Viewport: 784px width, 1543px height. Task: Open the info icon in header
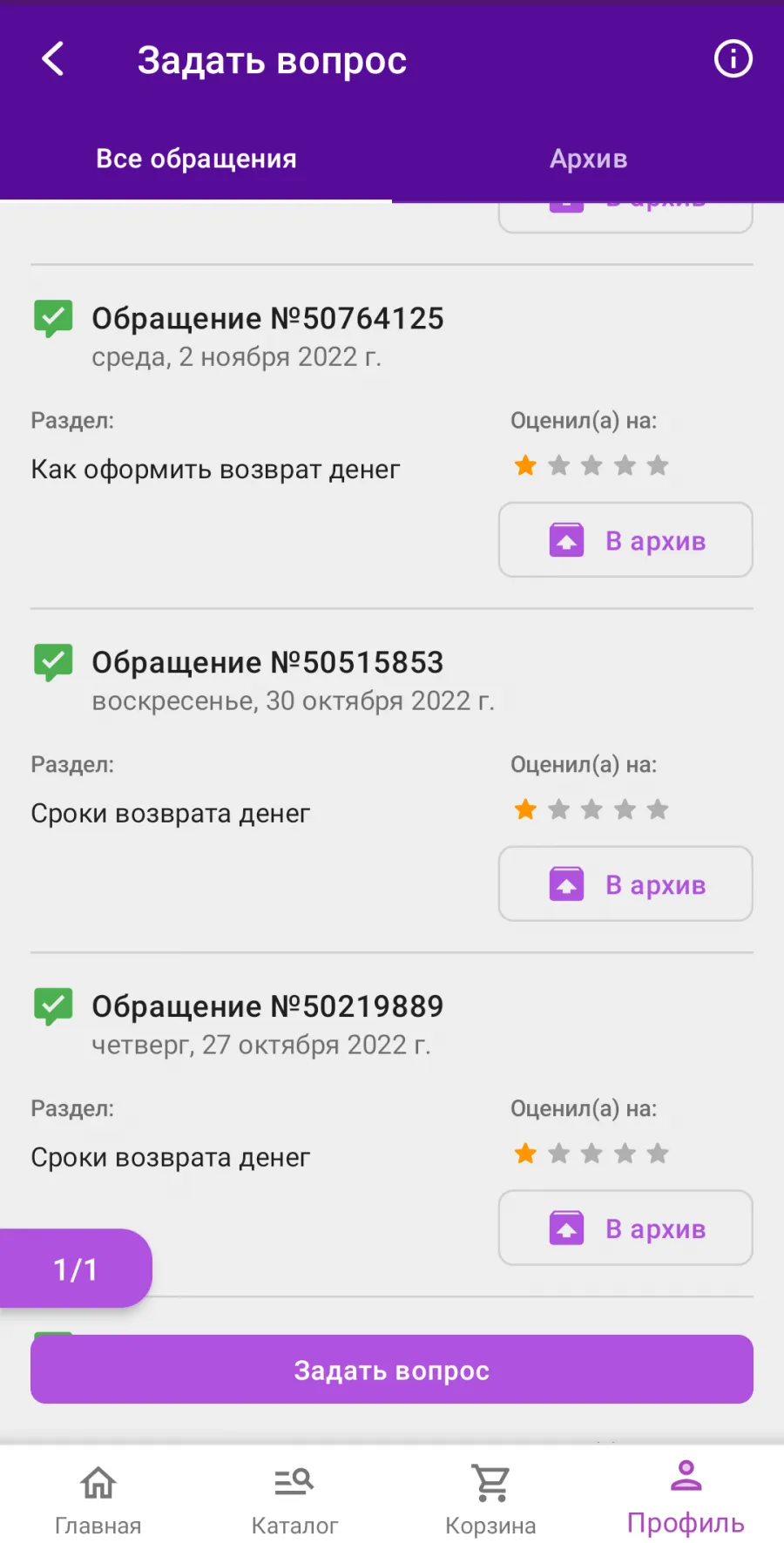pos(733,59)
